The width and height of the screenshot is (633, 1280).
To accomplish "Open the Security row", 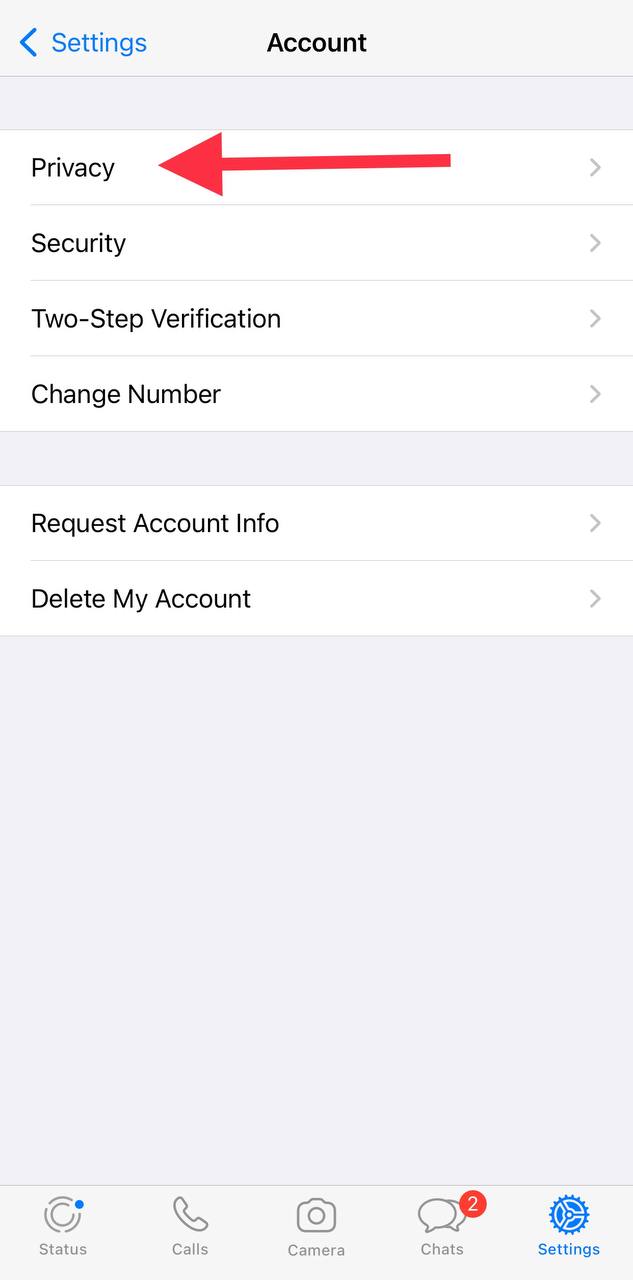I will pyautogui.click(x=316, y=243).
